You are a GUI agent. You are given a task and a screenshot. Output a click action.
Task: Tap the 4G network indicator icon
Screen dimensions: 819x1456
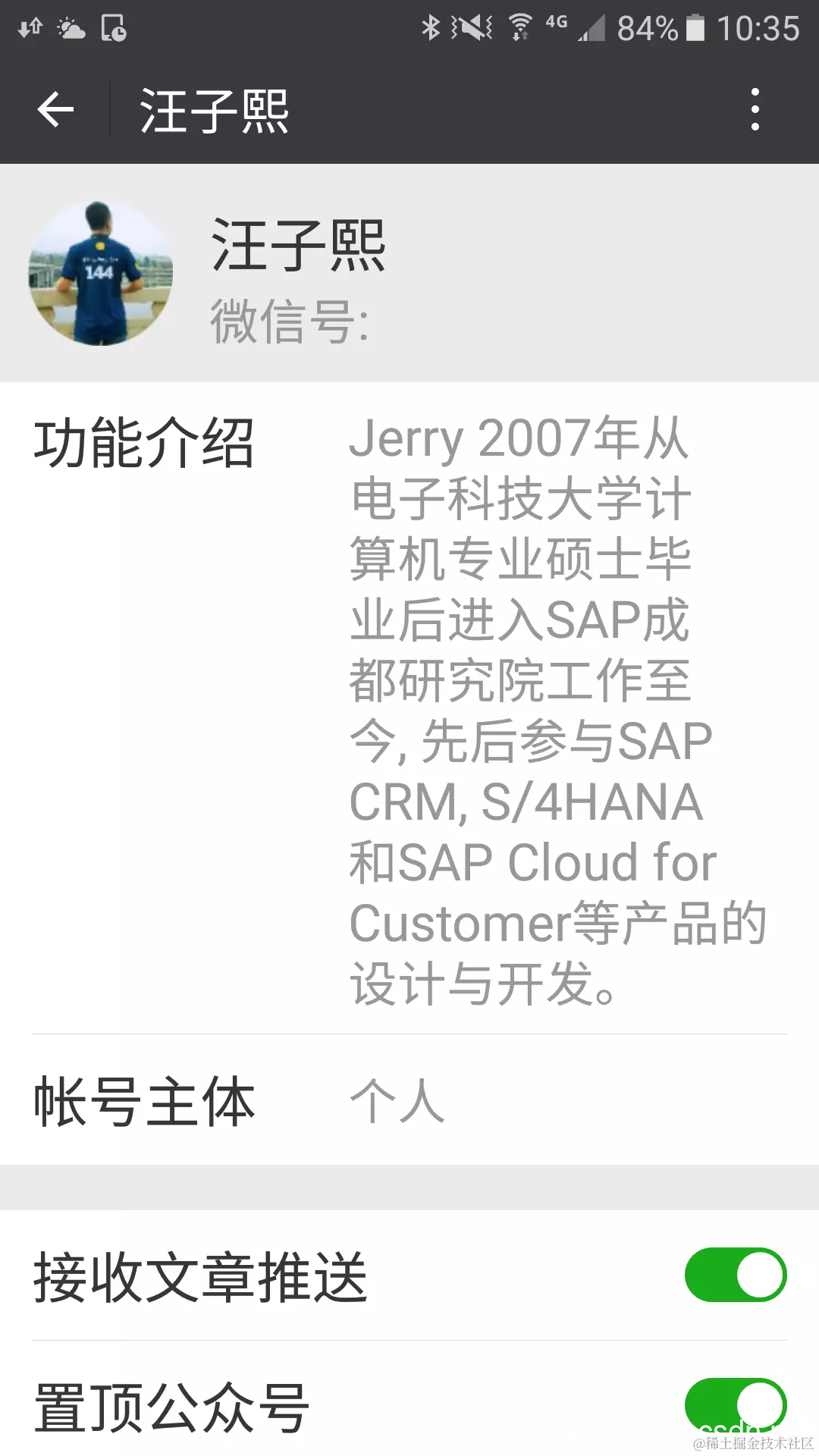(x=556, y=24)
